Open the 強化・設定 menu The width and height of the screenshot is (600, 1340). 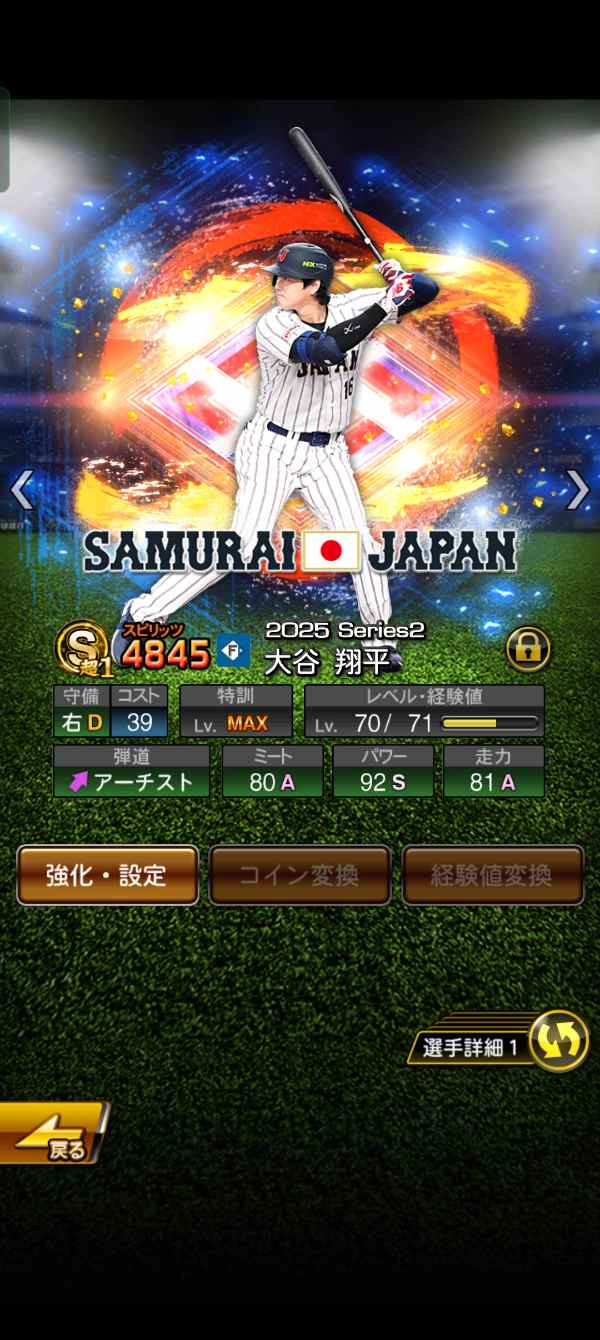tap(107, 875)
